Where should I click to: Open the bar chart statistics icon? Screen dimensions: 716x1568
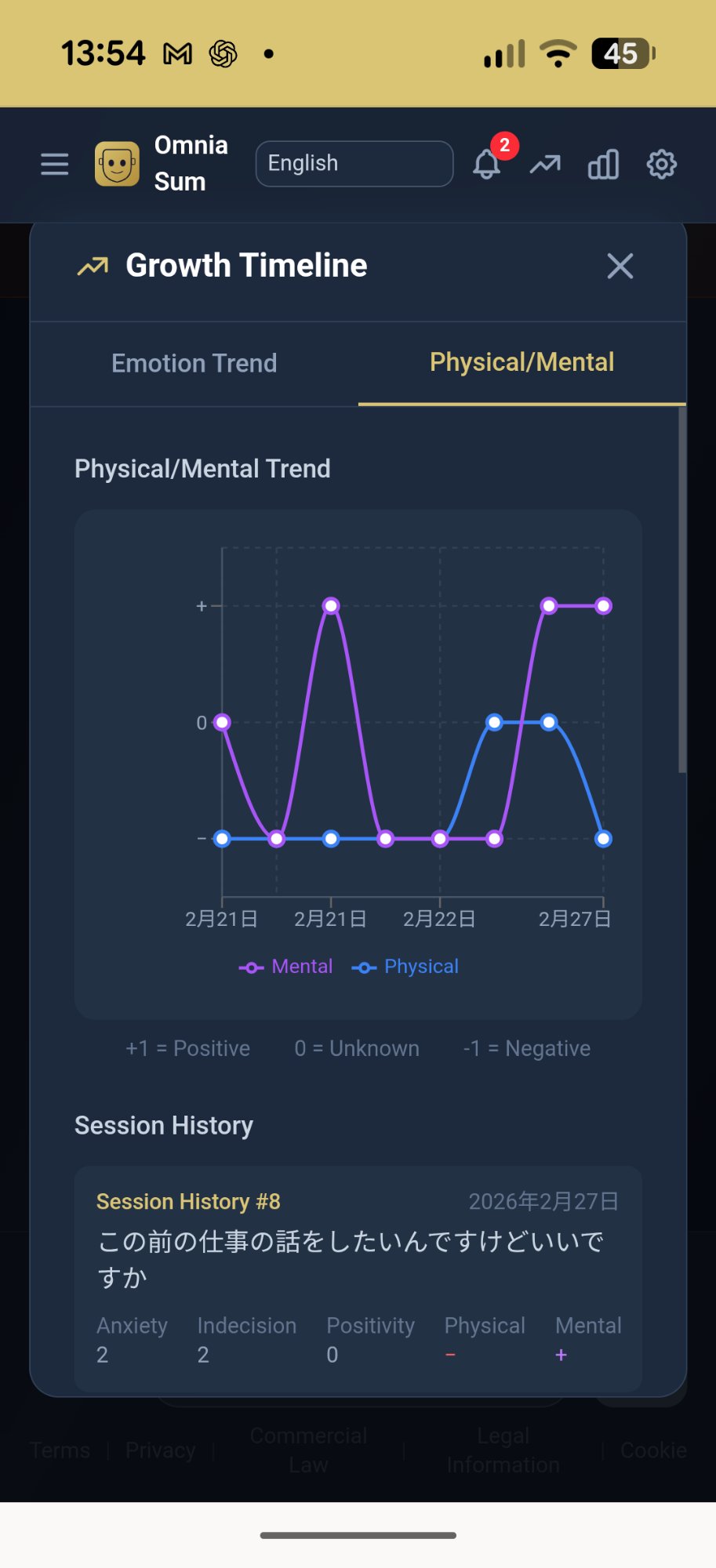pos(603,165)
